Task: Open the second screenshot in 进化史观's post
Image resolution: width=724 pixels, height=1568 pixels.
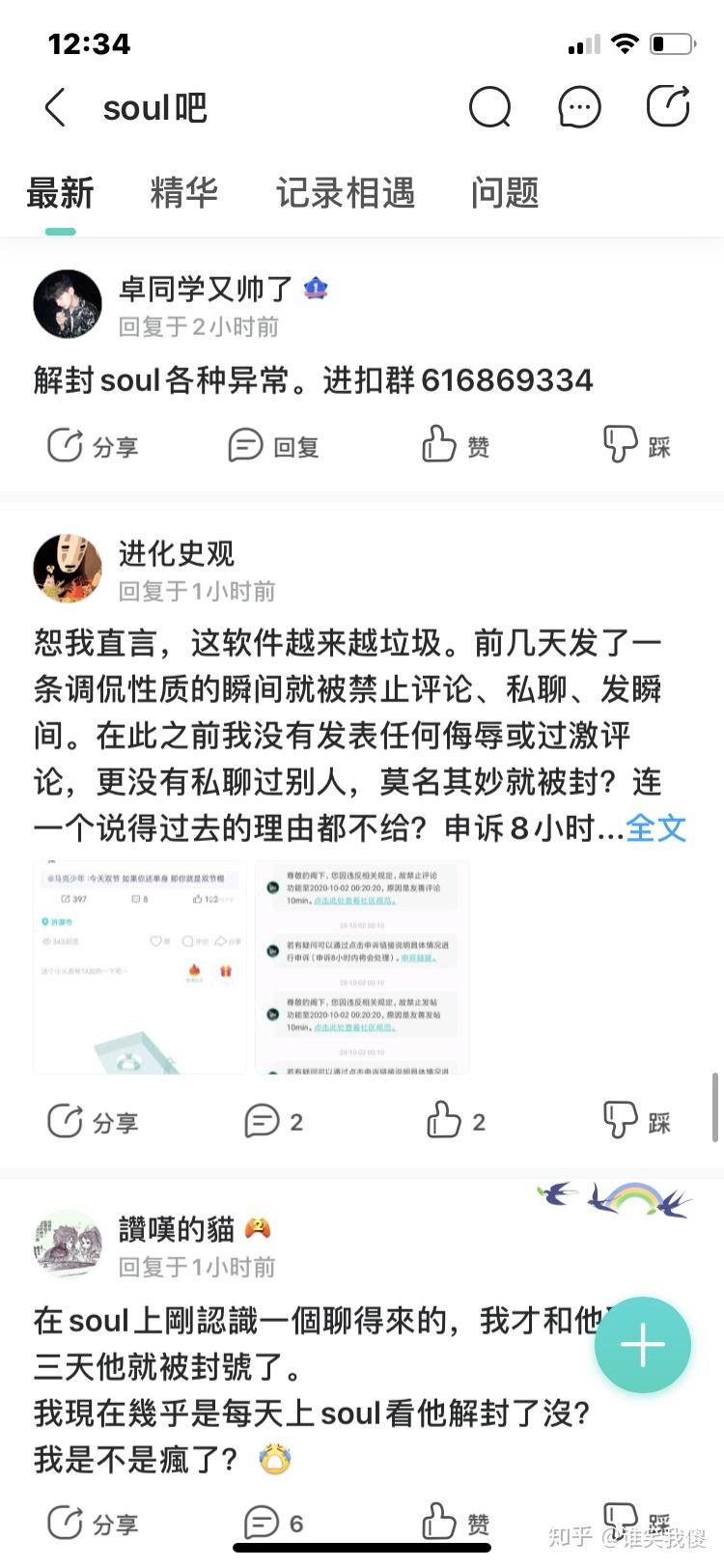Action: [362, 967]
